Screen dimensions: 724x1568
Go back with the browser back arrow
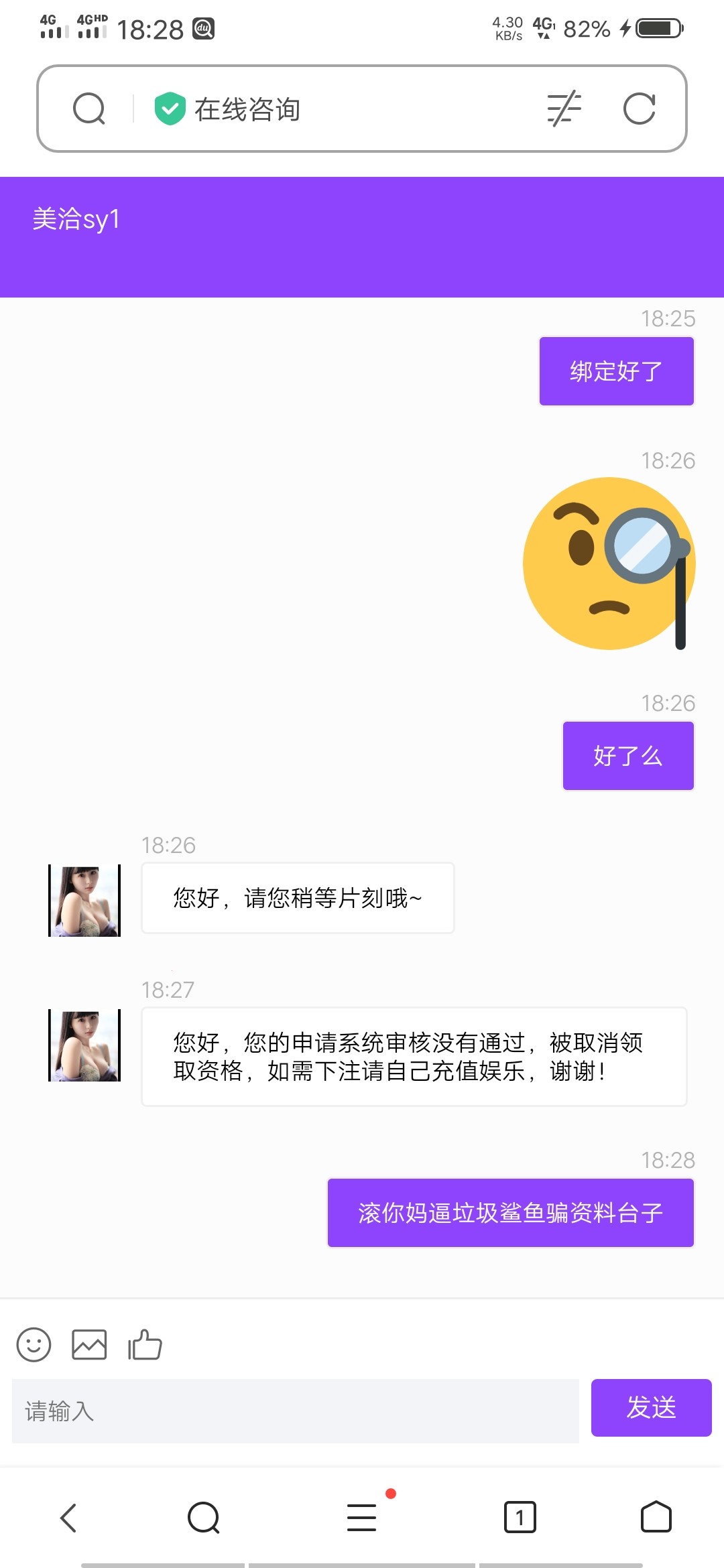coord(68,1518)
